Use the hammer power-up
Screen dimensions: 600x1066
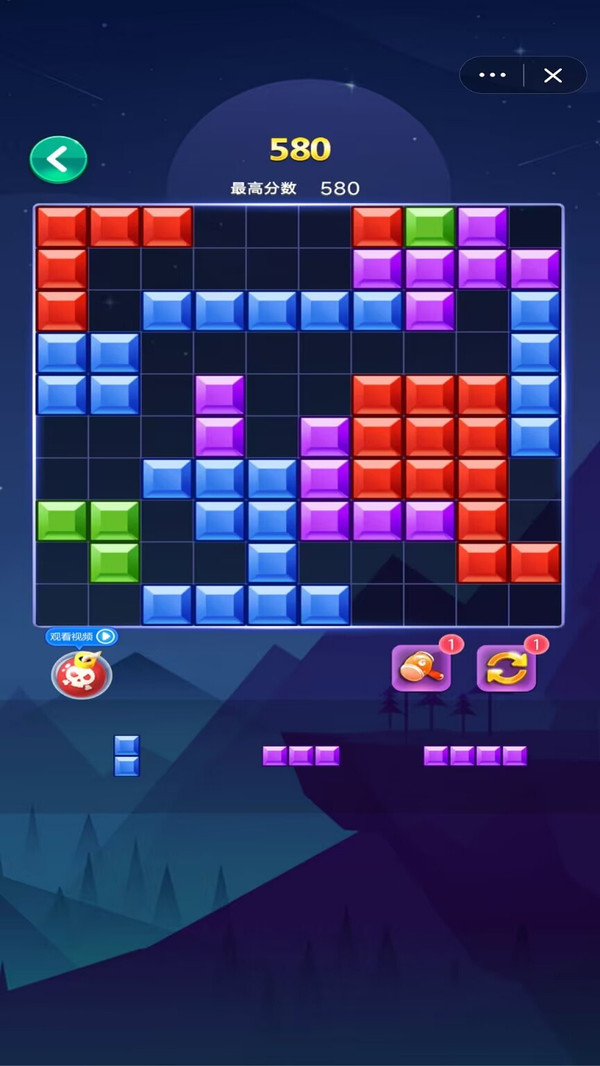point(421,668)
